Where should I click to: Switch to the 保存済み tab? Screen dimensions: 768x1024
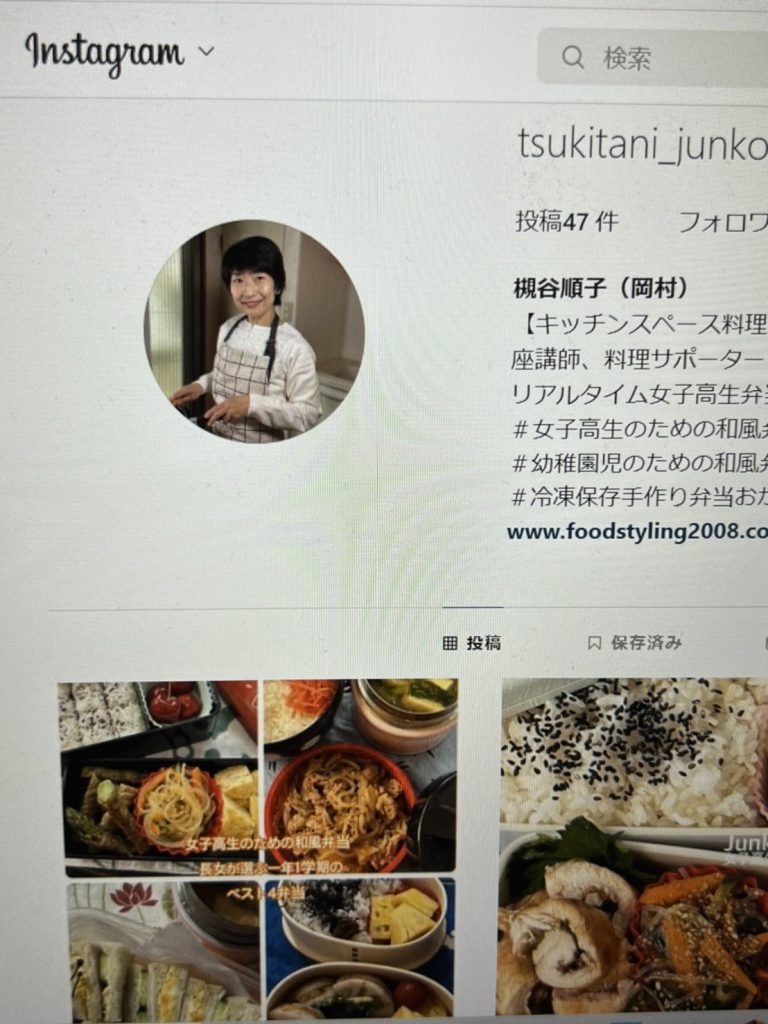(x=636, y=643)
